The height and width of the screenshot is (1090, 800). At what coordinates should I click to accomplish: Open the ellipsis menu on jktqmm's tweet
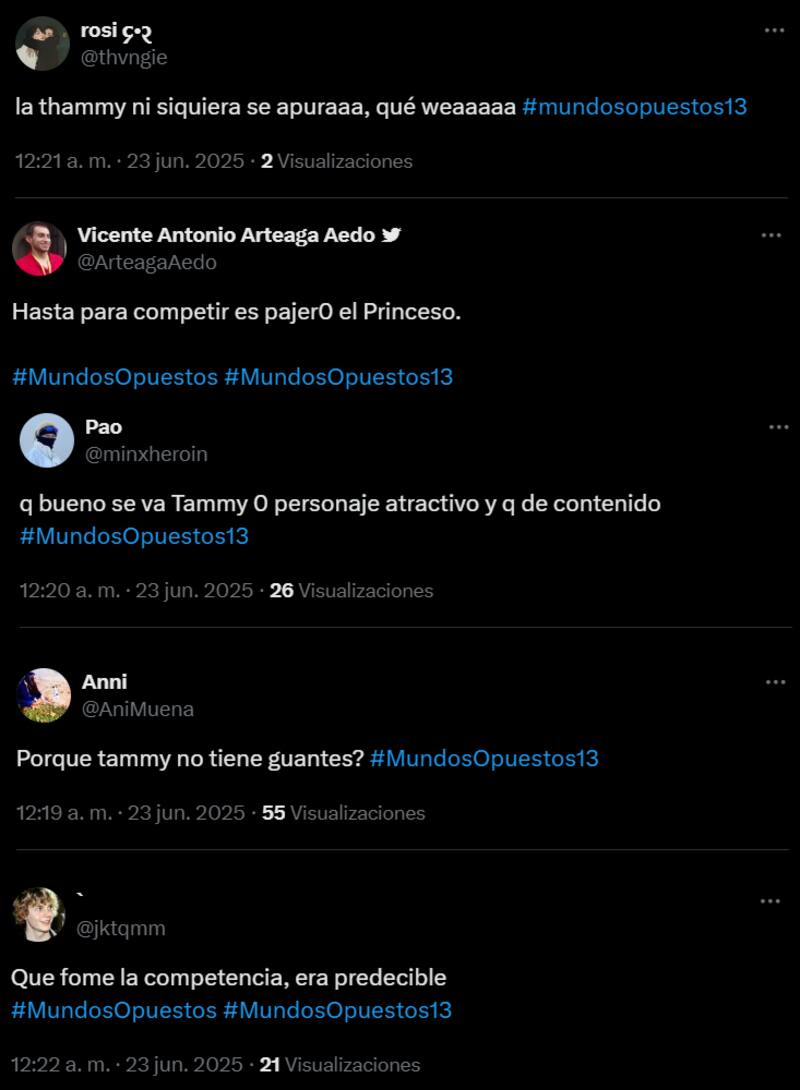click(770, 903)
